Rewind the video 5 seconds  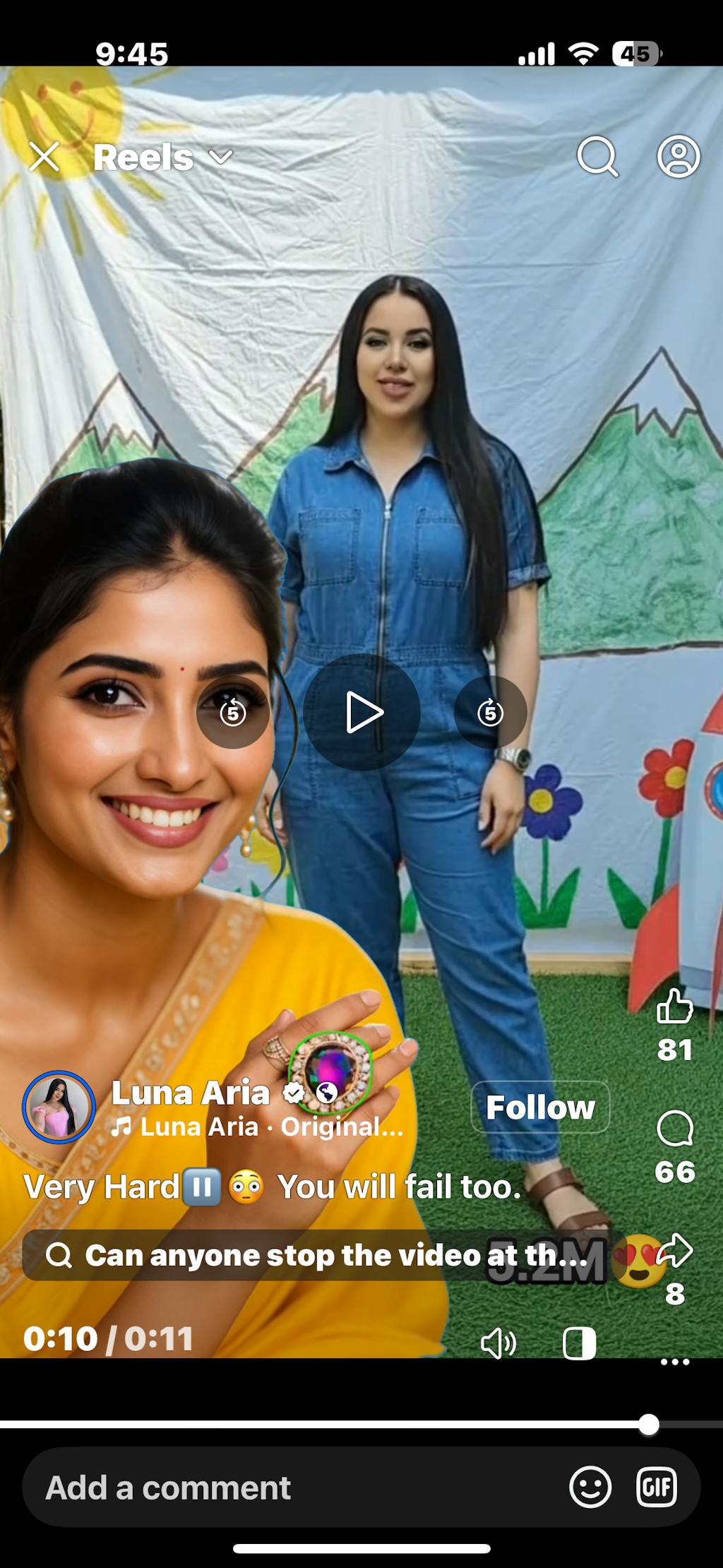pos(233,712)
